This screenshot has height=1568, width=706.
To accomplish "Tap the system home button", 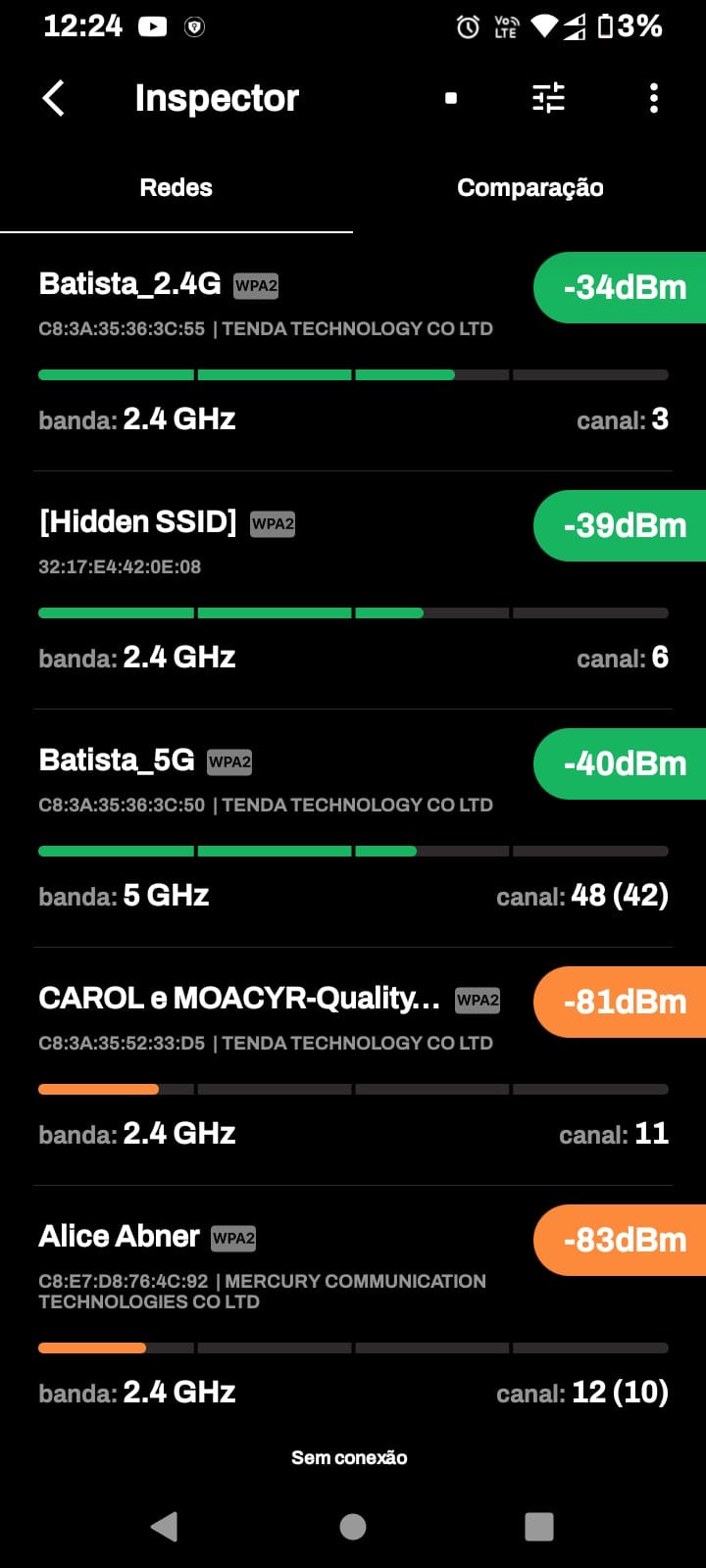I will click(x=353, y=1526).
